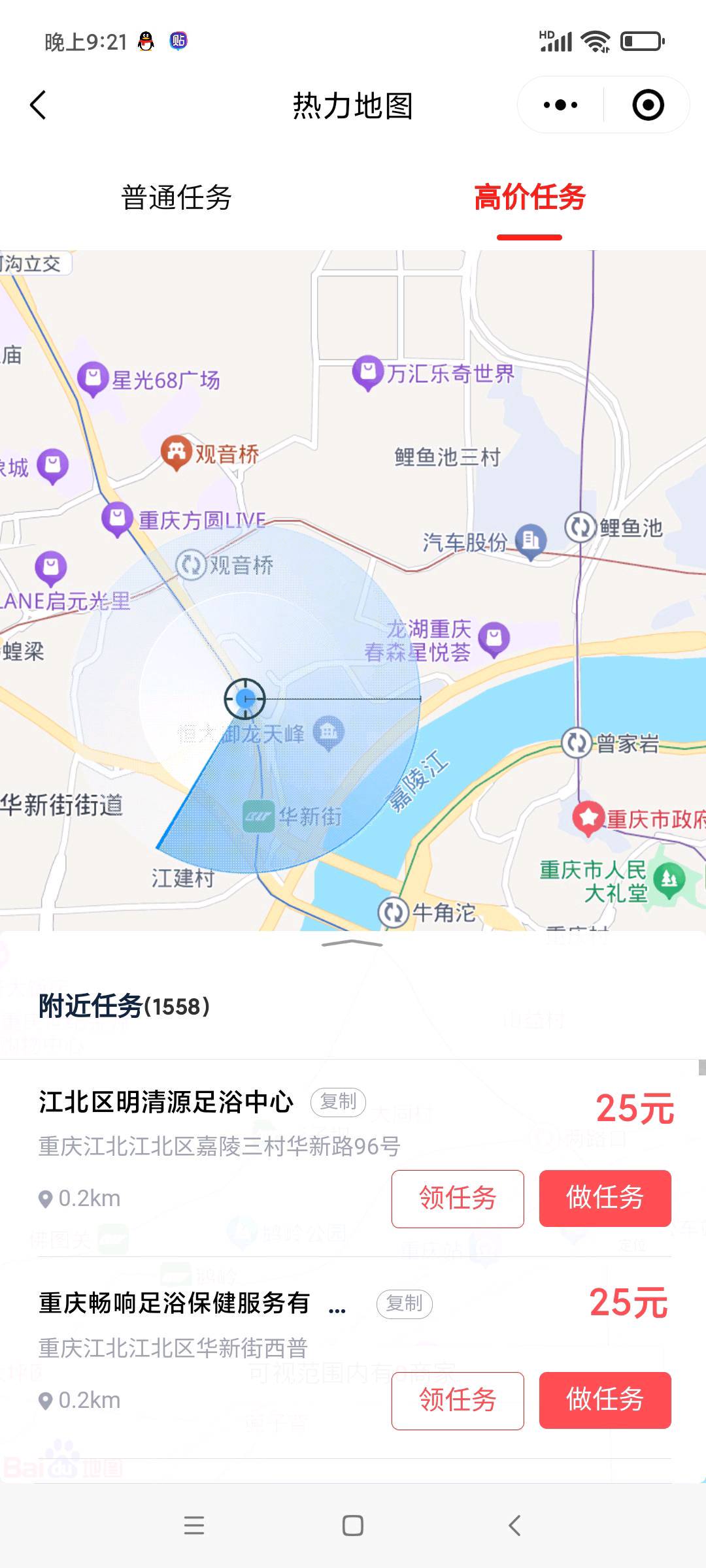Screen dimensions: 706x1568
Task: Switch to the 普通任务 tab
Action: pos(176,197)
